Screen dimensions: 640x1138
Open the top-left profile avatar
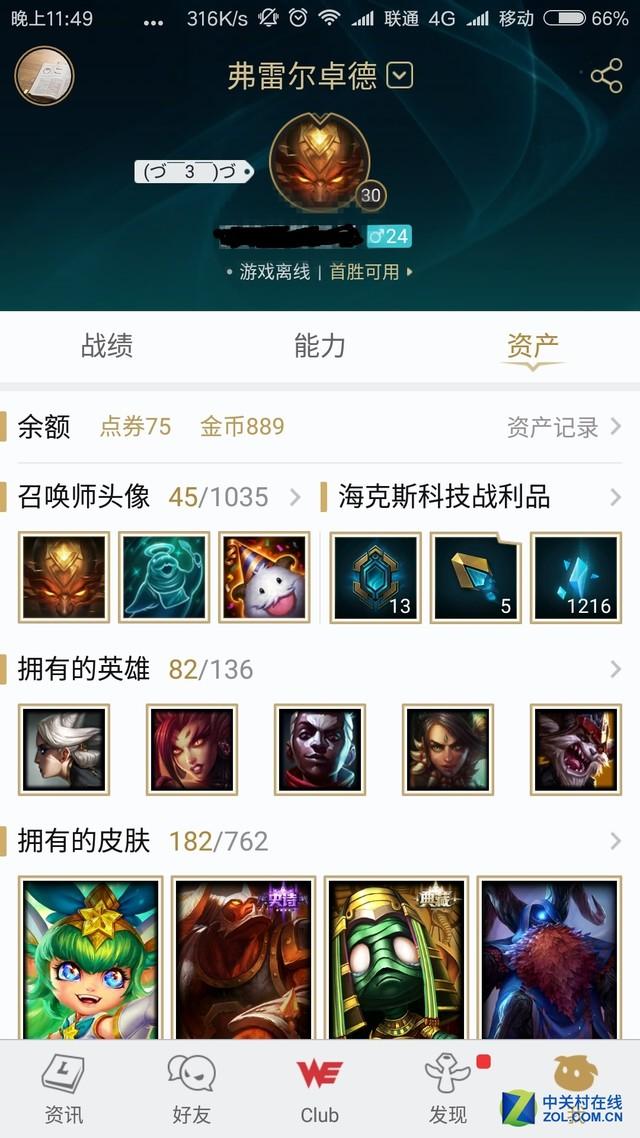44,76
